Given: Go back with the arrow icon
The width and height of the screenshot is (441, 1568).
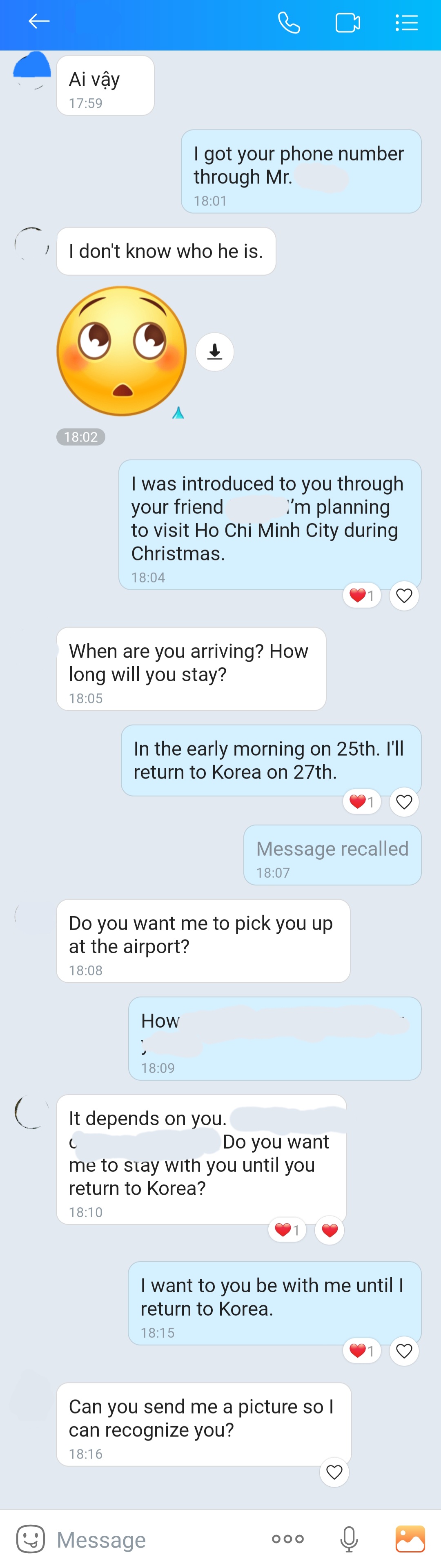Looking at the screenshot, I should 39,22.
